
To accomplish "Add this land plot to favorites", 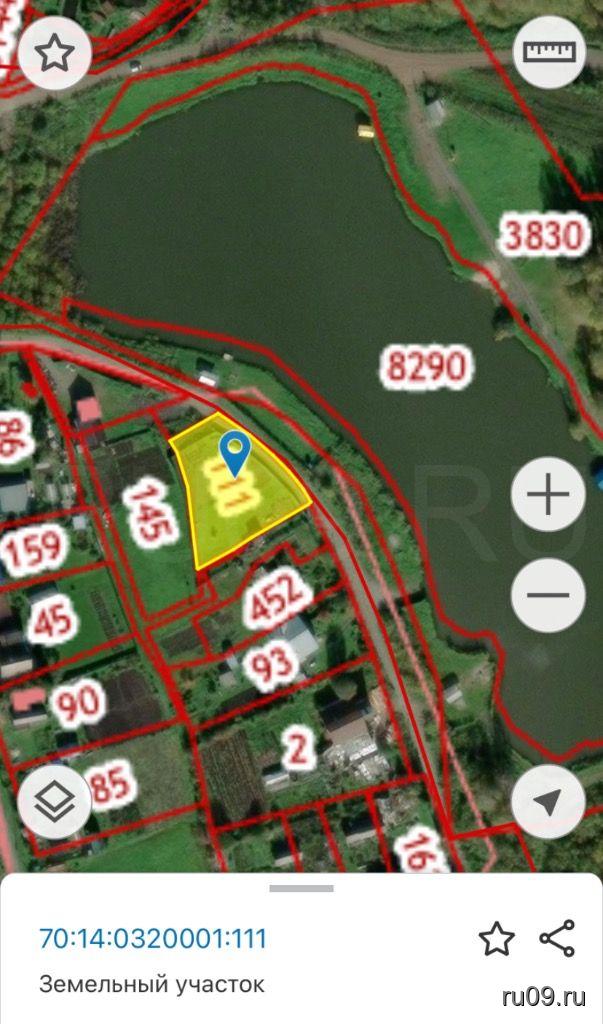I will click(x=497, y=939).
